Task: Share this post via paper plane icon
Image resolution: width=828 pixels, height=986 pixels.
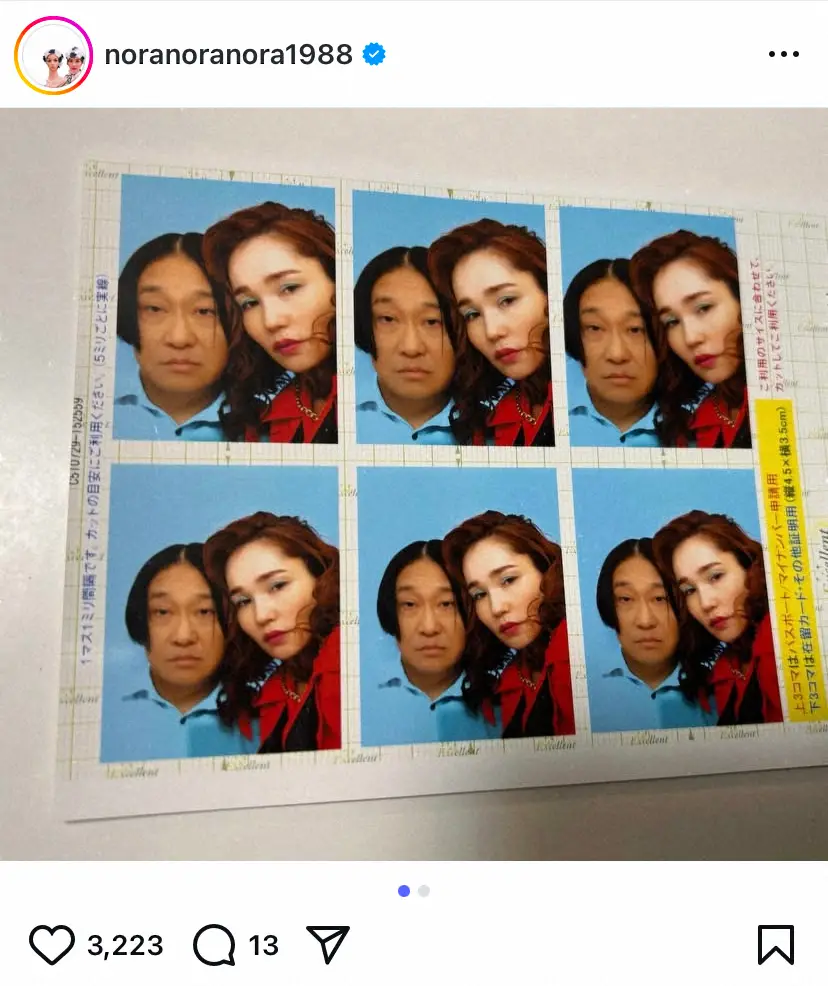Action: click(327, 944)
